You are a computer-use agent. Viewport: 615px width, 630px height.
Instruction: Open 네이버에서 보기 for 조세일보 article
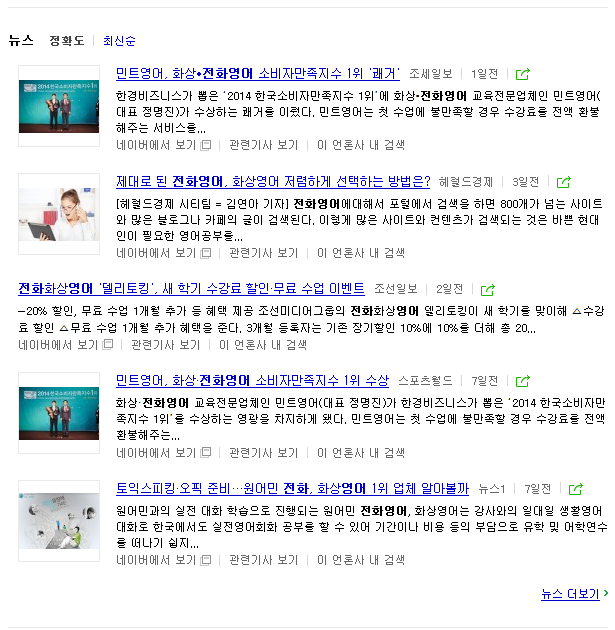[x=156, y=145]
